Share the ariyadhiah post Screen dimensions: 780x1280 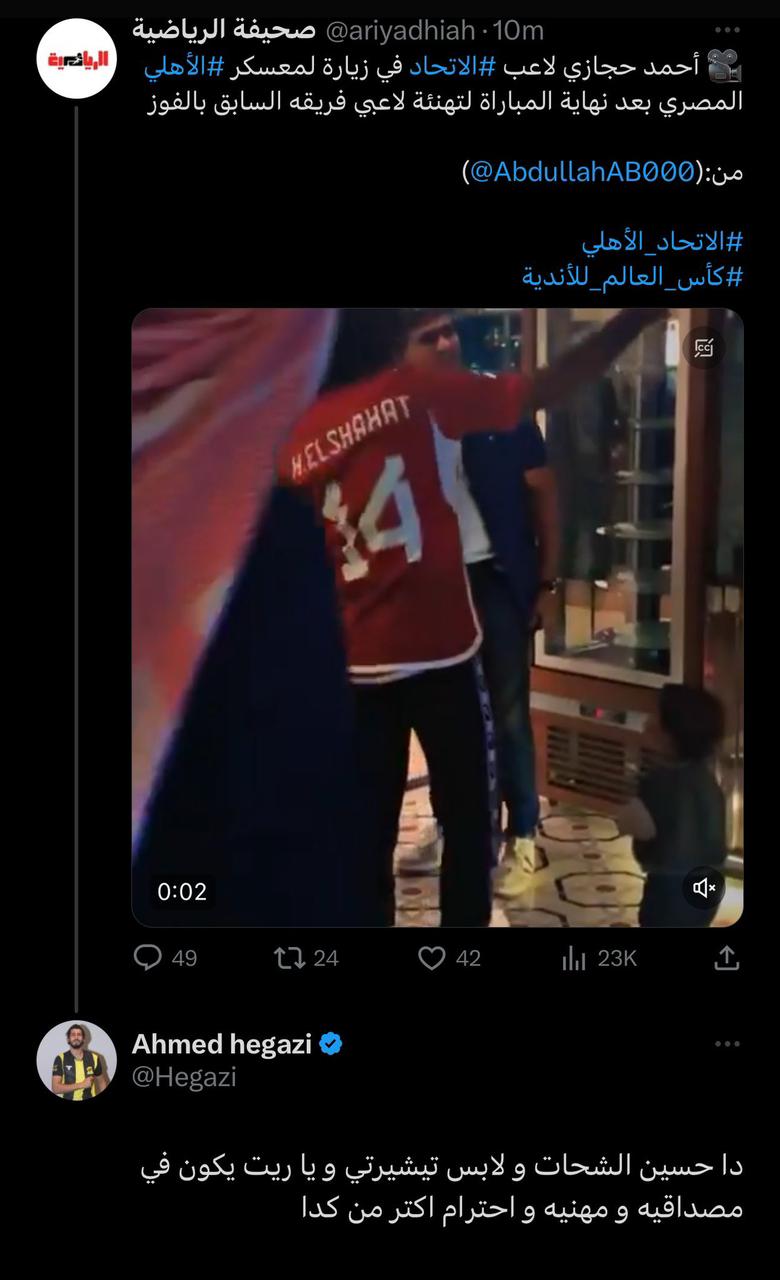point(728,958)
